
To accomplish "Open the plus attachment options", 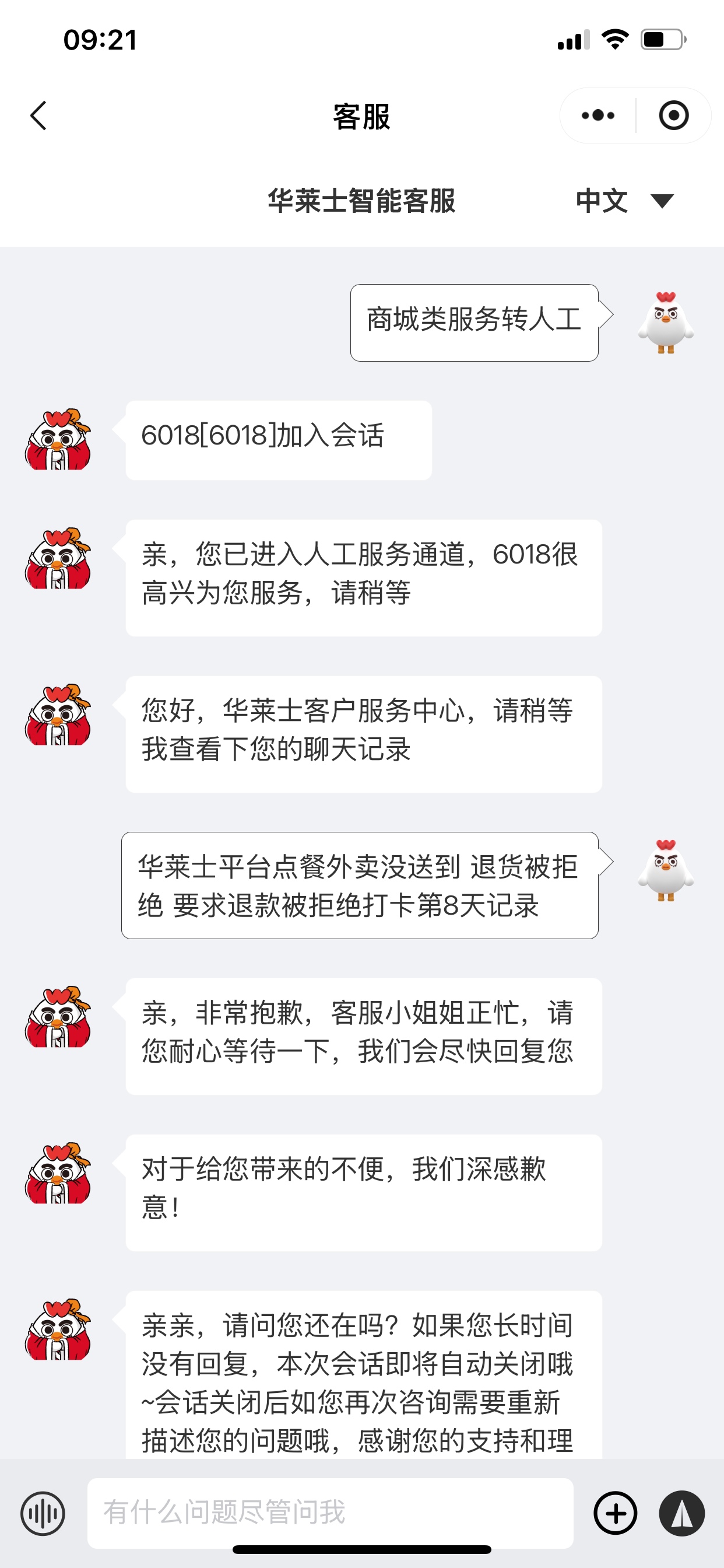I will pos(615,1513).
